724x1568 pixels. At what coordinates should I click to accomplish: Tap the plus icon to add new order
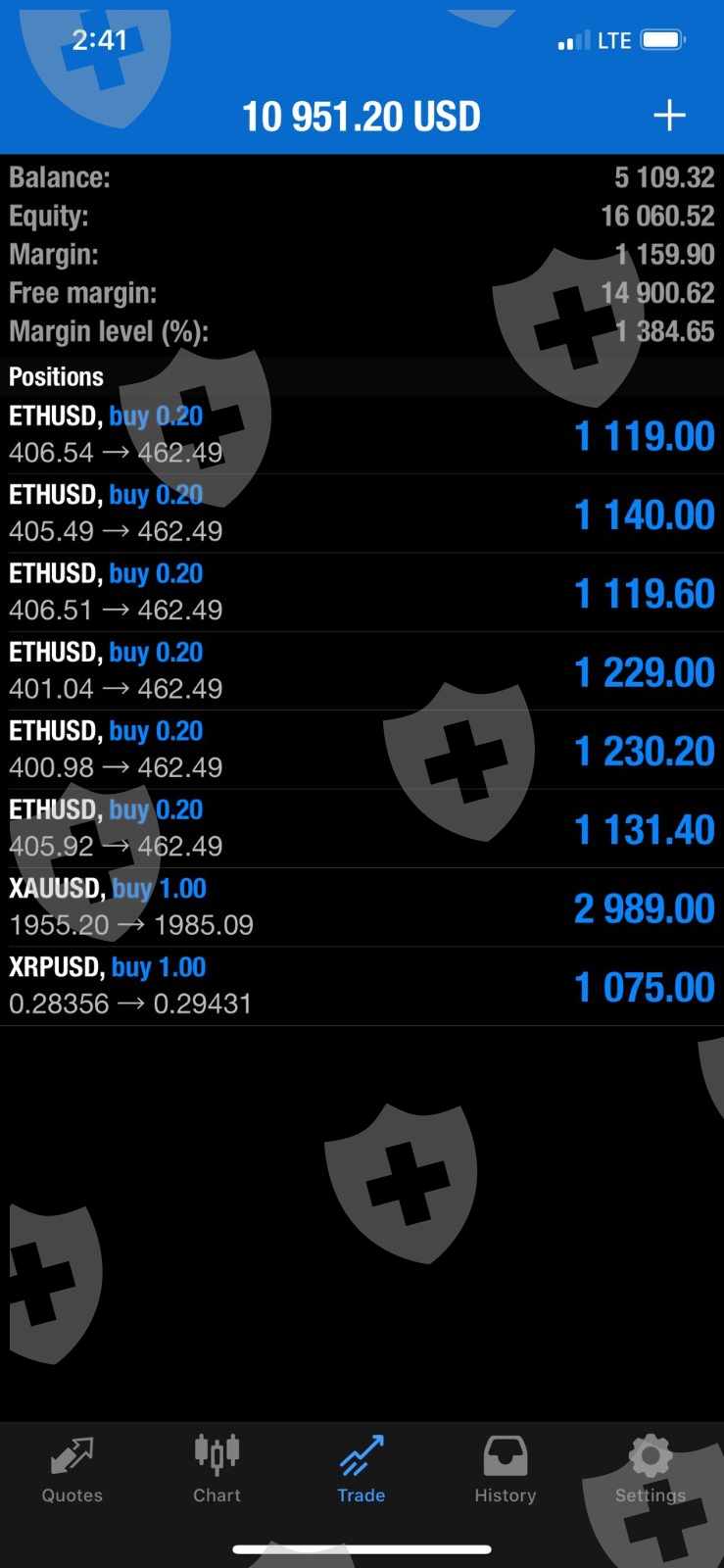tap(669, 116)
